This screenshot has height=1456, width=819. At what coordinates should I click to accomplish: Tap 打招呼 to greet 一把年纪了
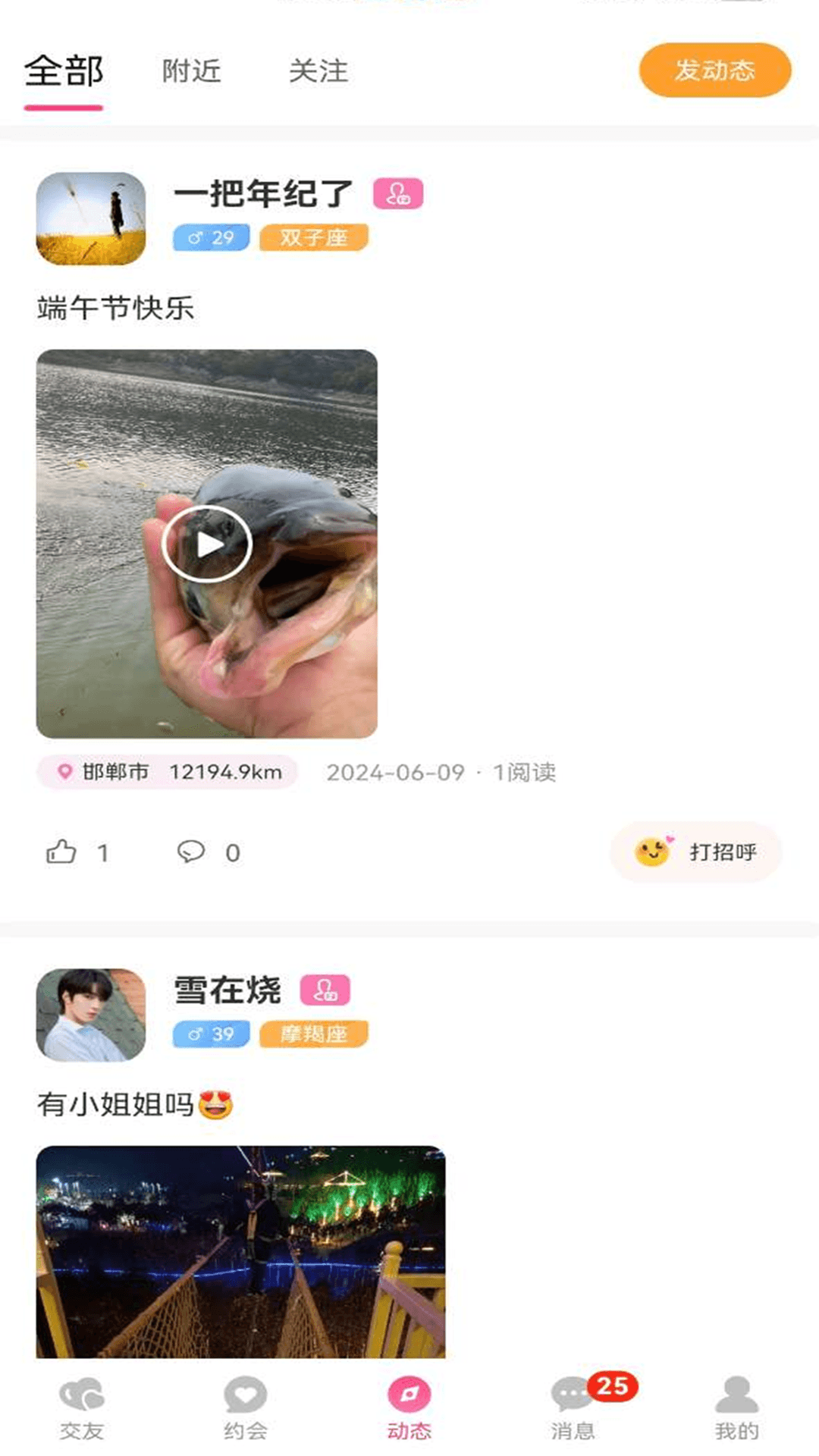(x=696, y=852)
